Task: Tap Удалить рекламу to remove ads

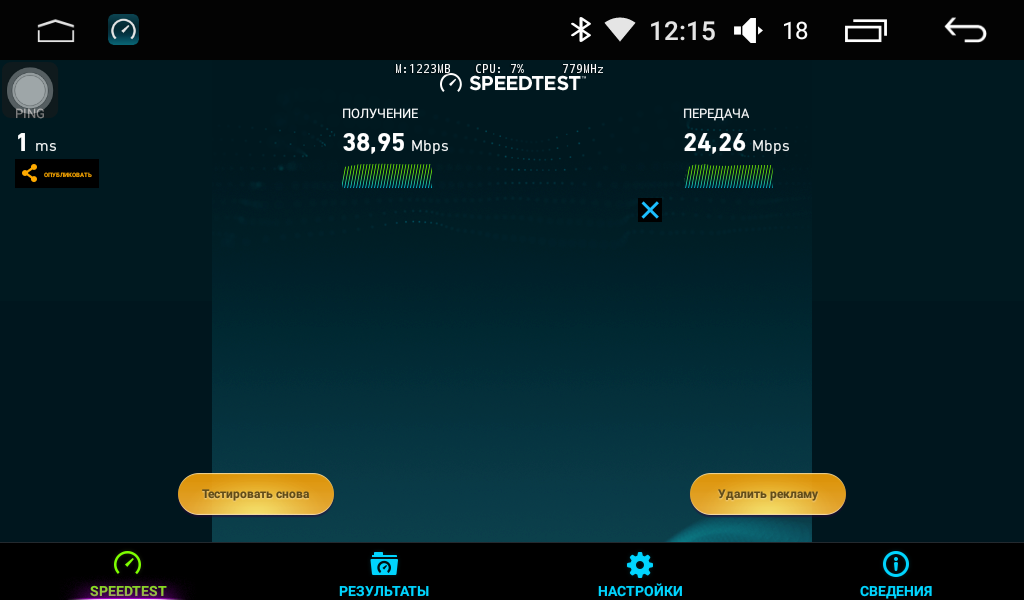Action: tap(767, 494)
